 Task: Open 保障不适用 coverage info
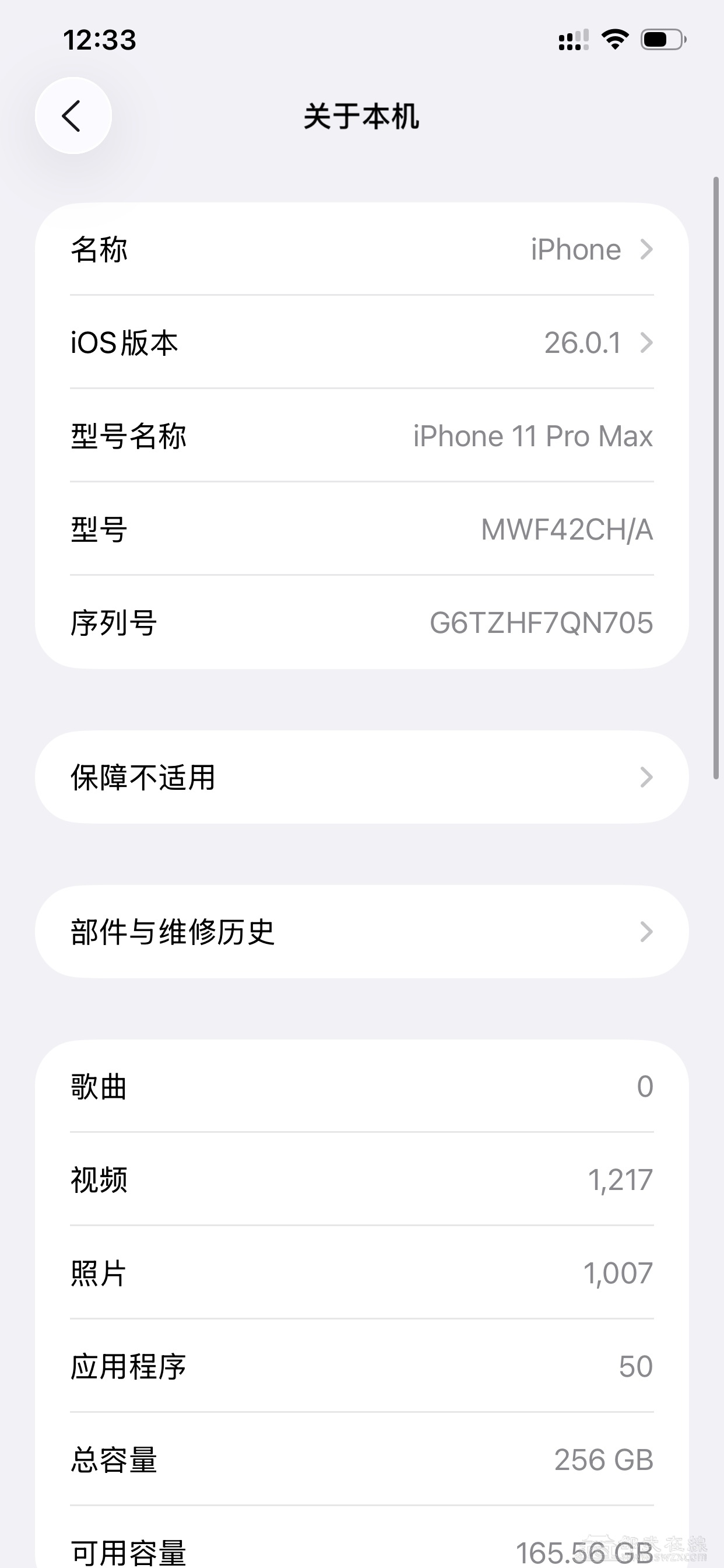tap(361, 778)
